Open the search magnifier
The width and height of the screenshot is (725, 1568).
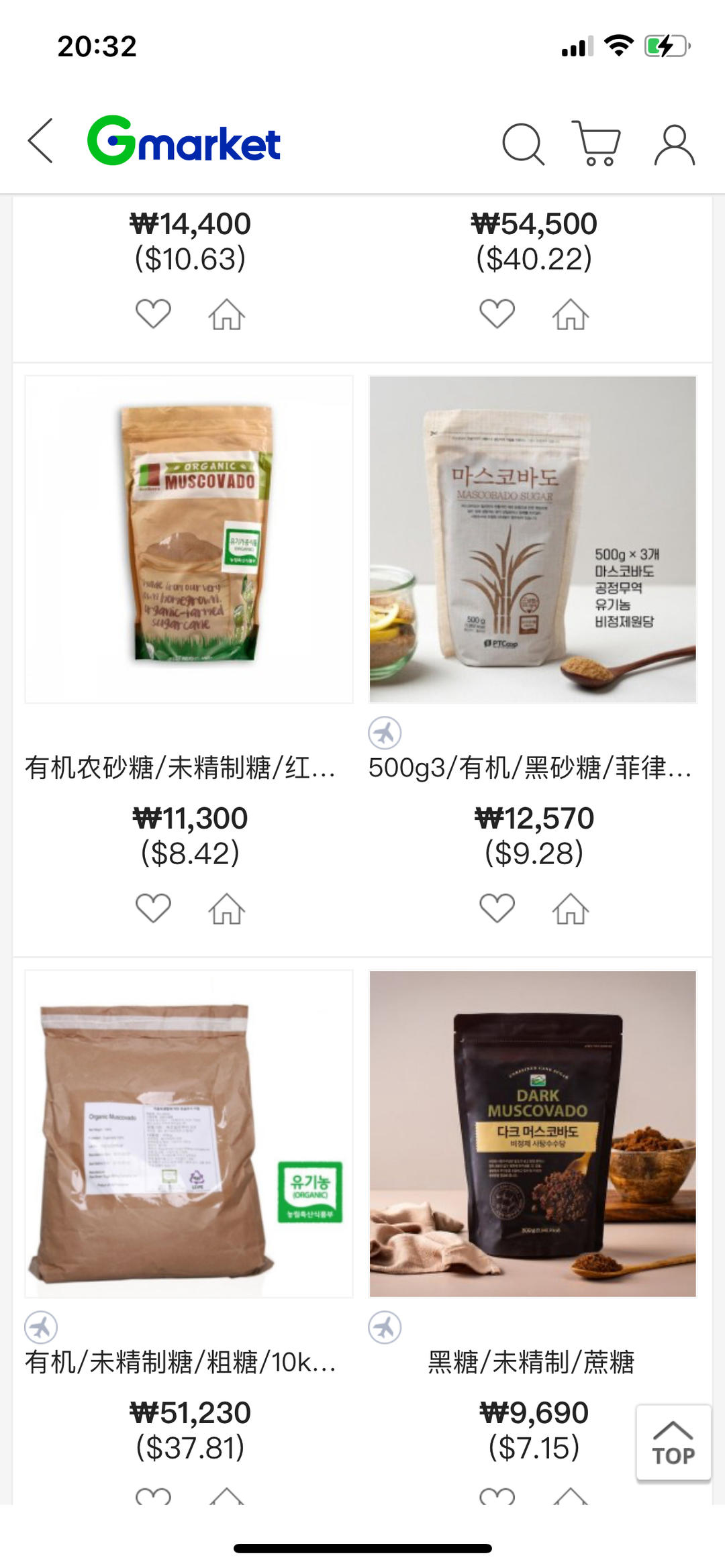click(x=522, y=143)
